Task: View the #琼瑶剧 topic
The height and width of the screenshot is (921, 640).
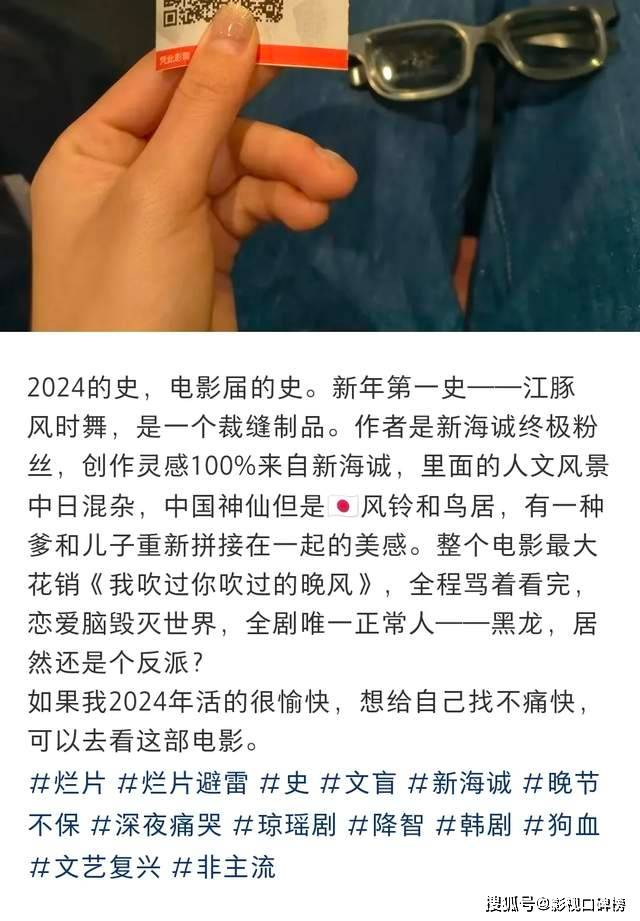Action: [x=285, y=826]
